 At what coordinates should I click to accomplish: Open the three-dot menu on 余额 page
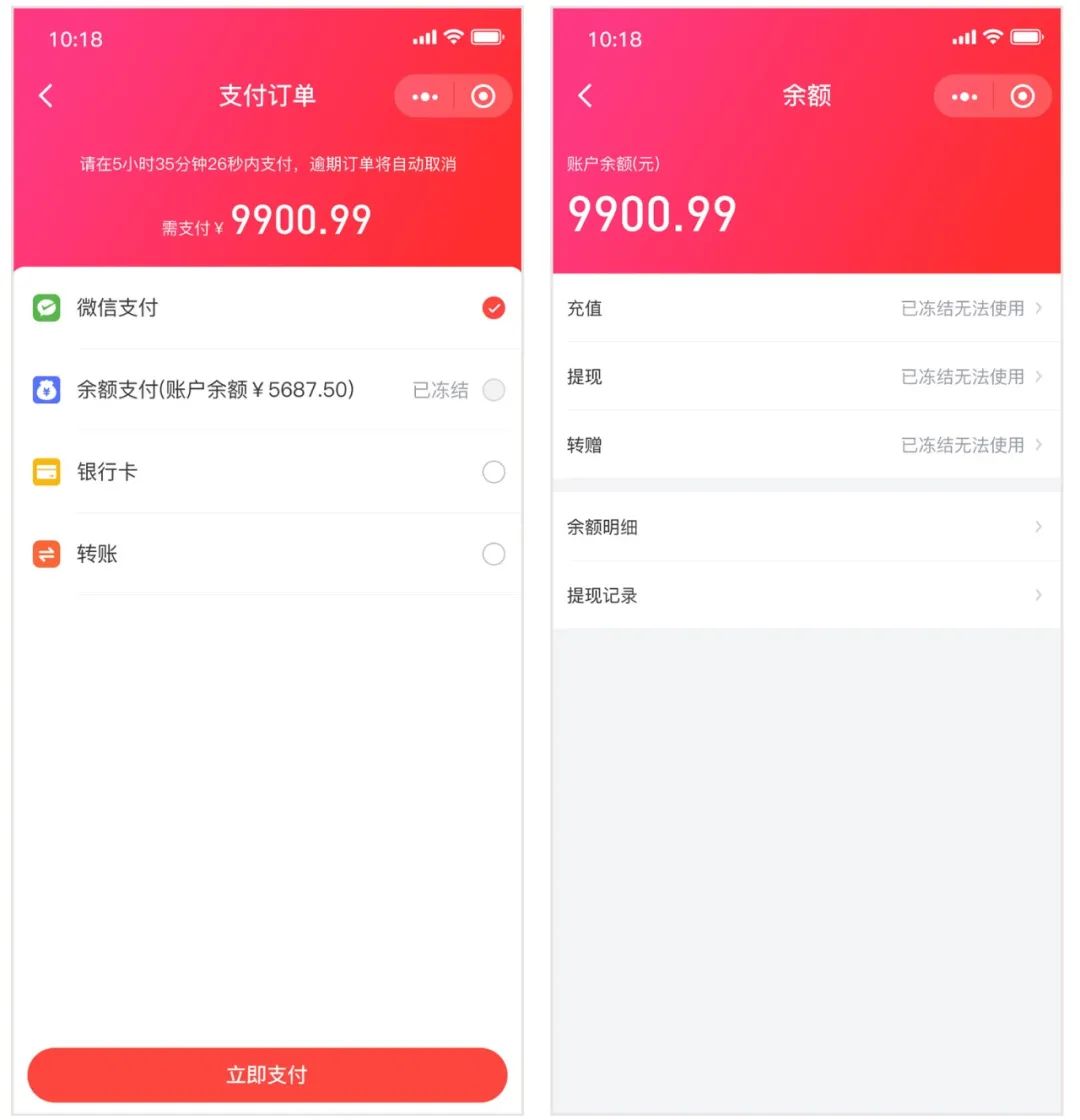click(964, 97)
